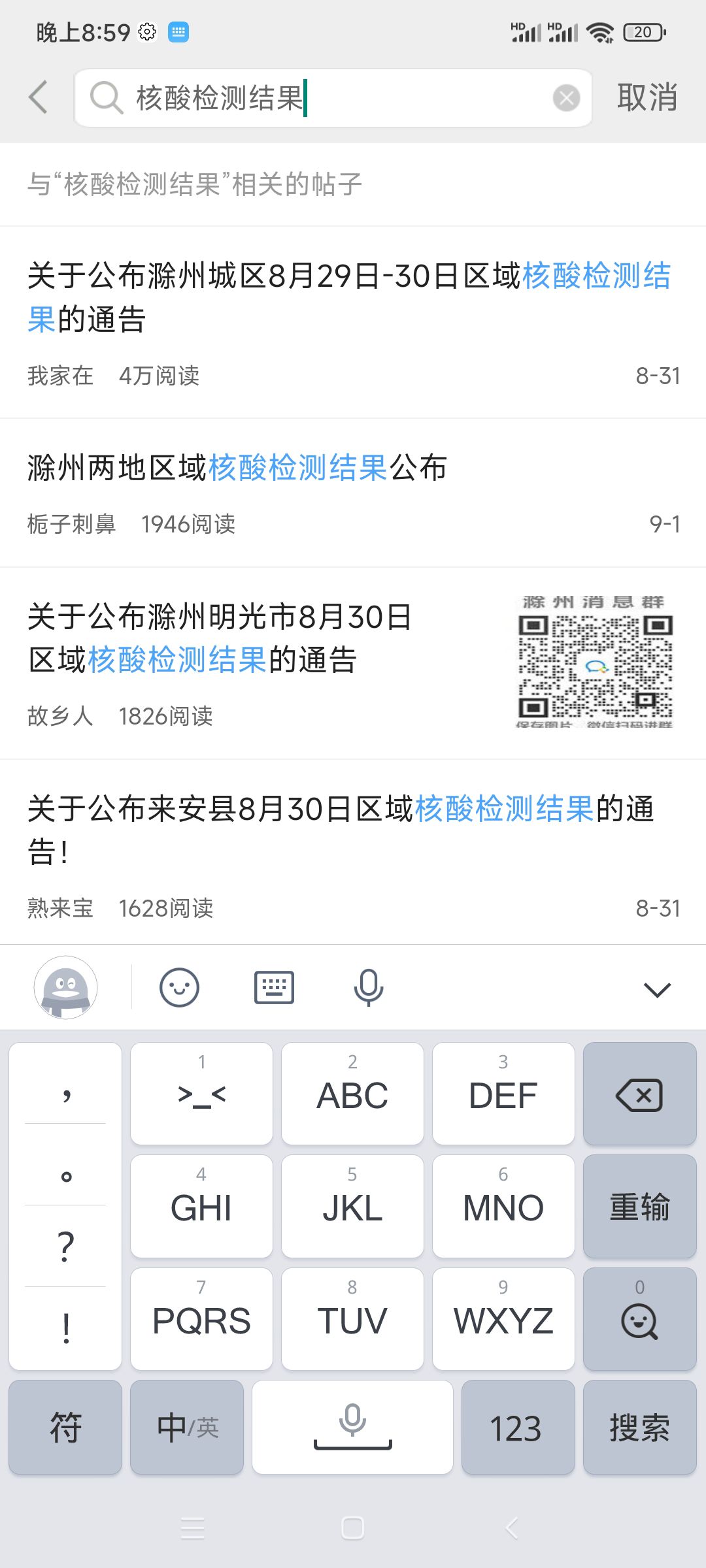Open the post 滁州两地区域核酸检测结果公布
This screenshot has width=706, height=1568.
point(353,493)
